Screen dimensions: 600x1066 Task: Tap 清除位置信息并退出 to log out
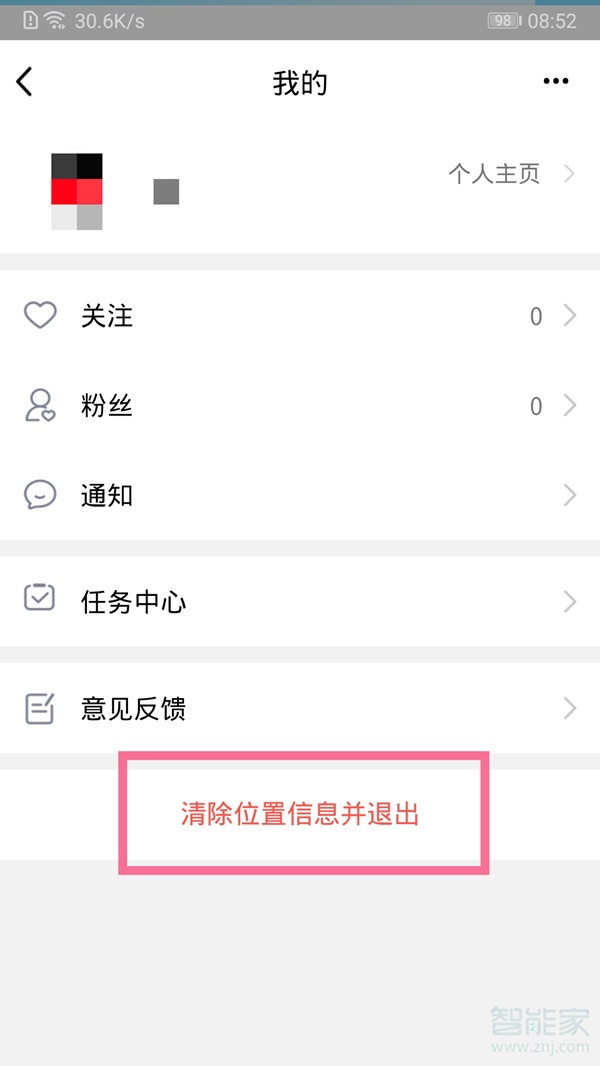pos(300,814)
